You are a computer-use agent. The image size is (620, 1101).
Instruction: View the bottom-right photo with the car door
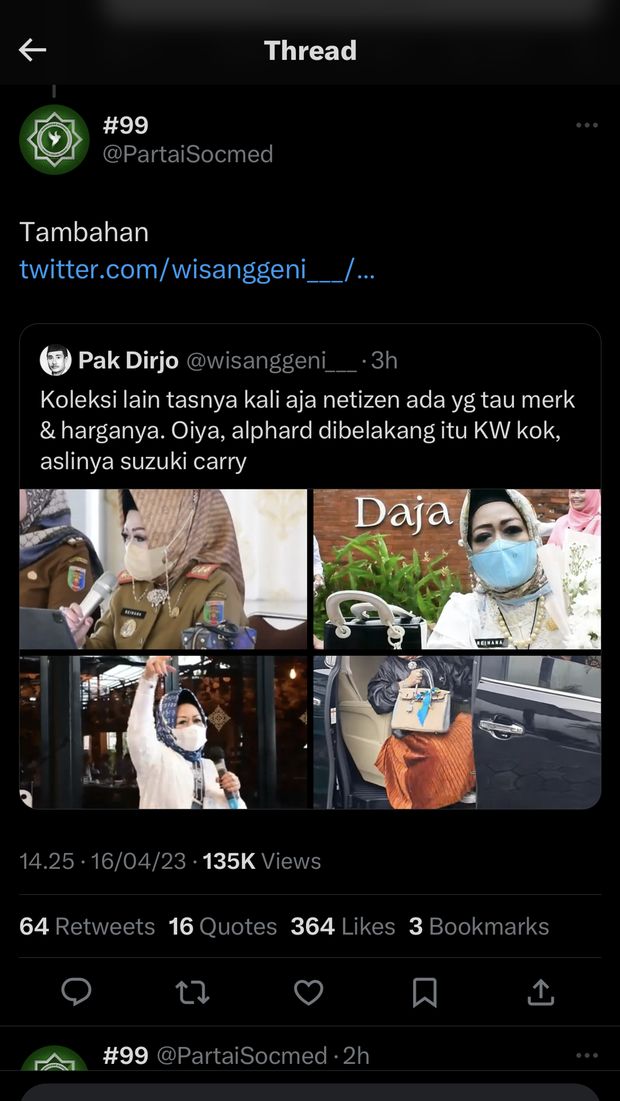click(x=457, y=732)
